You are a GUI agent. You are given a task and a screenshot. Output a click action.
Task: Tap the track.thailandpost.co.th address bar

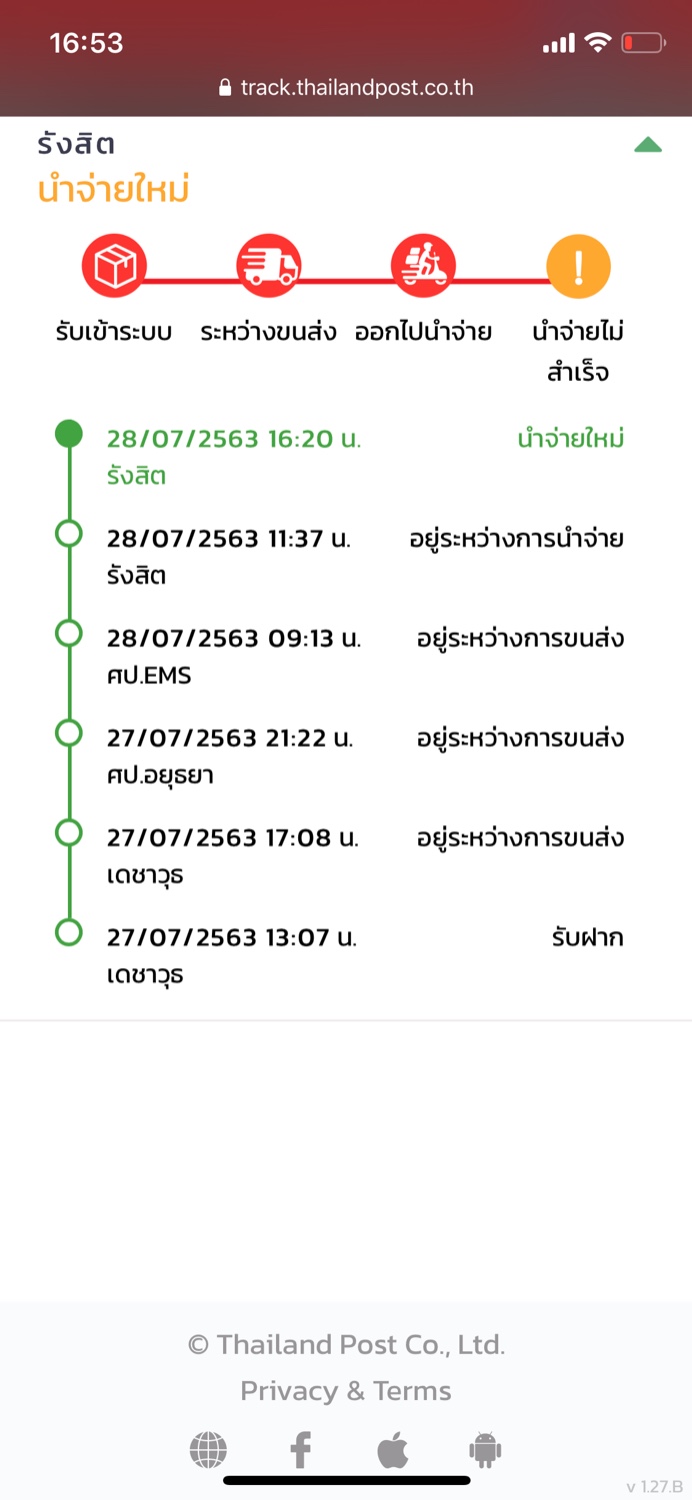[x=346, y=88]
